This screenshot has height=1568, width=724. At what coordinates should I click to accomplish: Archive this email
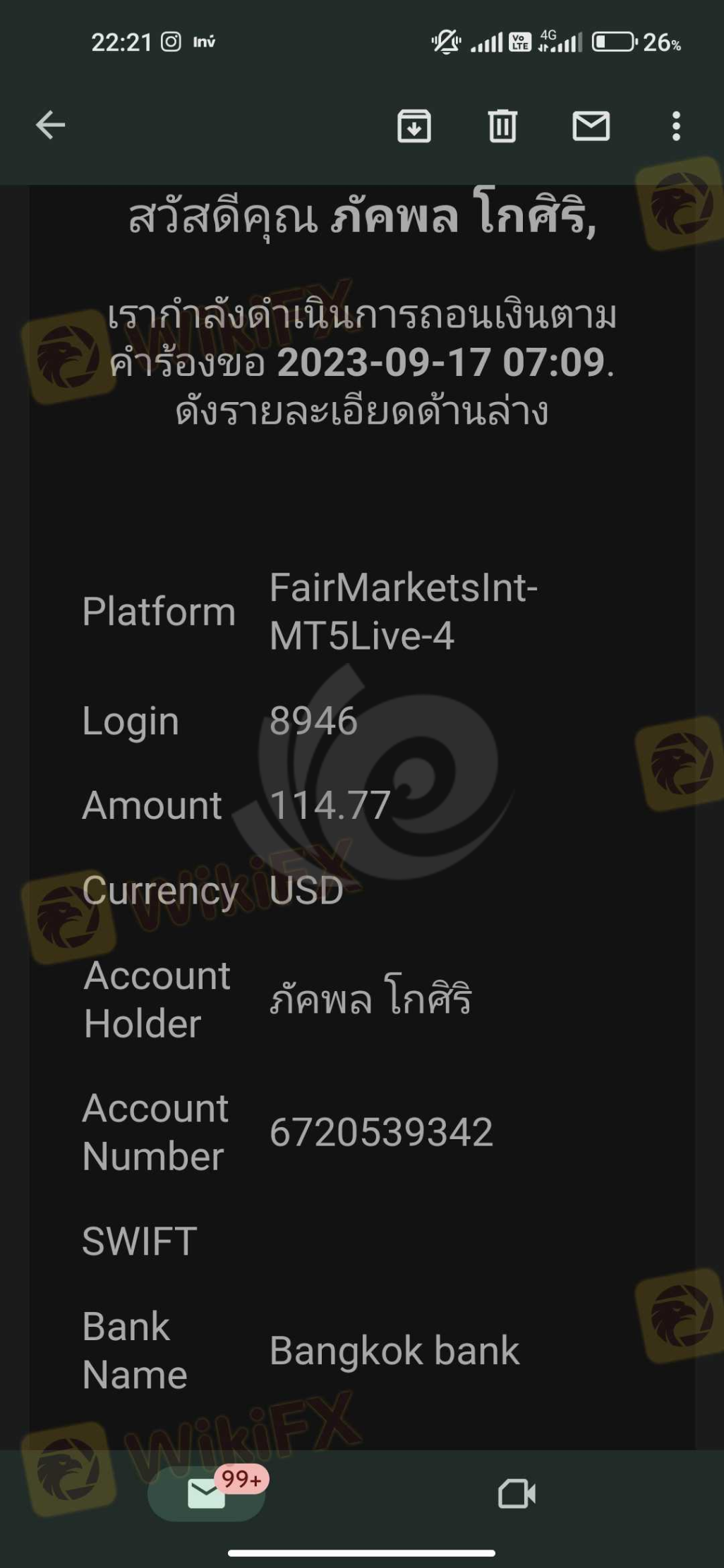414,126
